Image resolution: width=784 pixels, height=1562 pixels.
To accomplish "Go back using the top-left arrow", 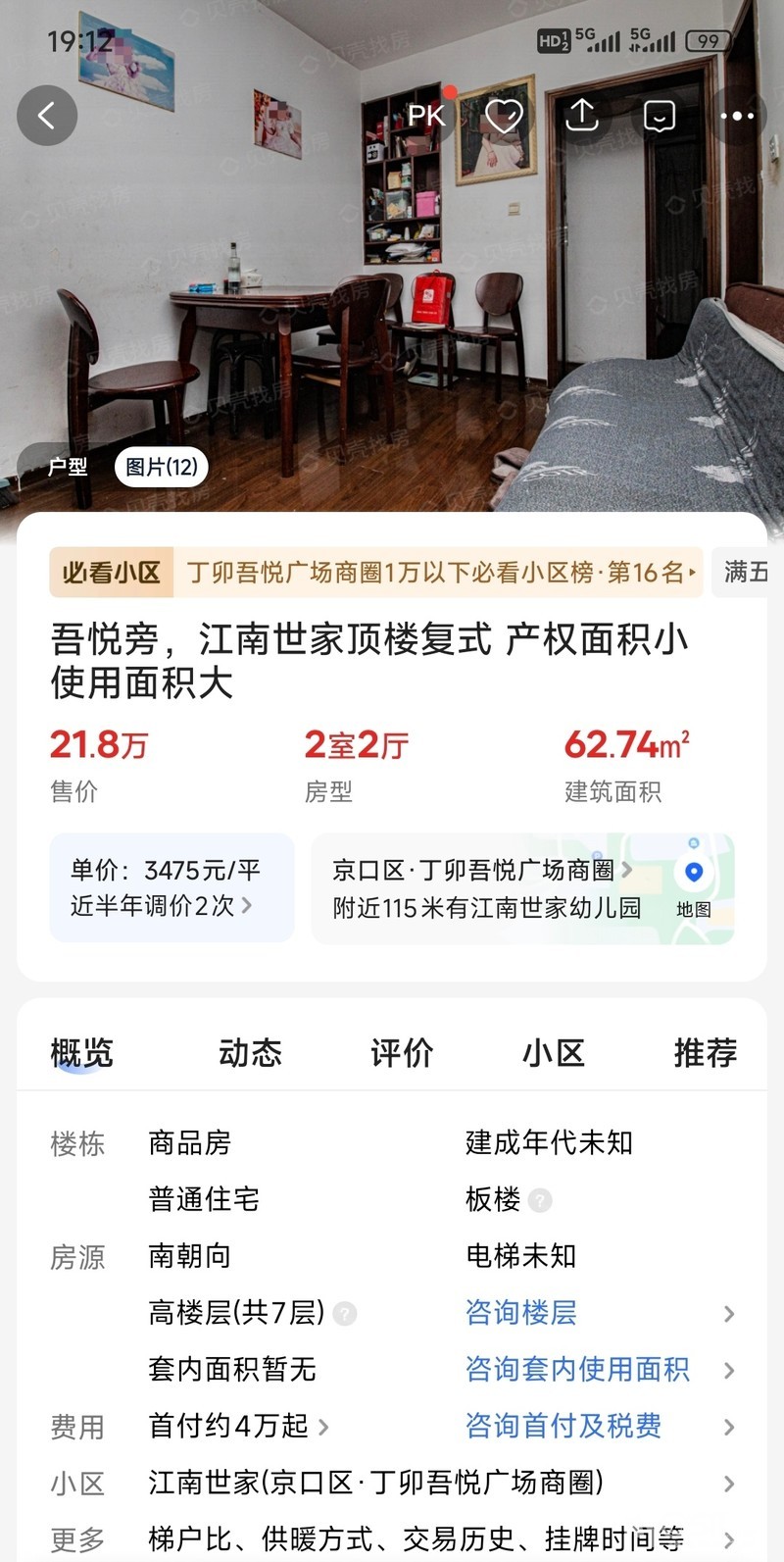I will coord(47,116).
